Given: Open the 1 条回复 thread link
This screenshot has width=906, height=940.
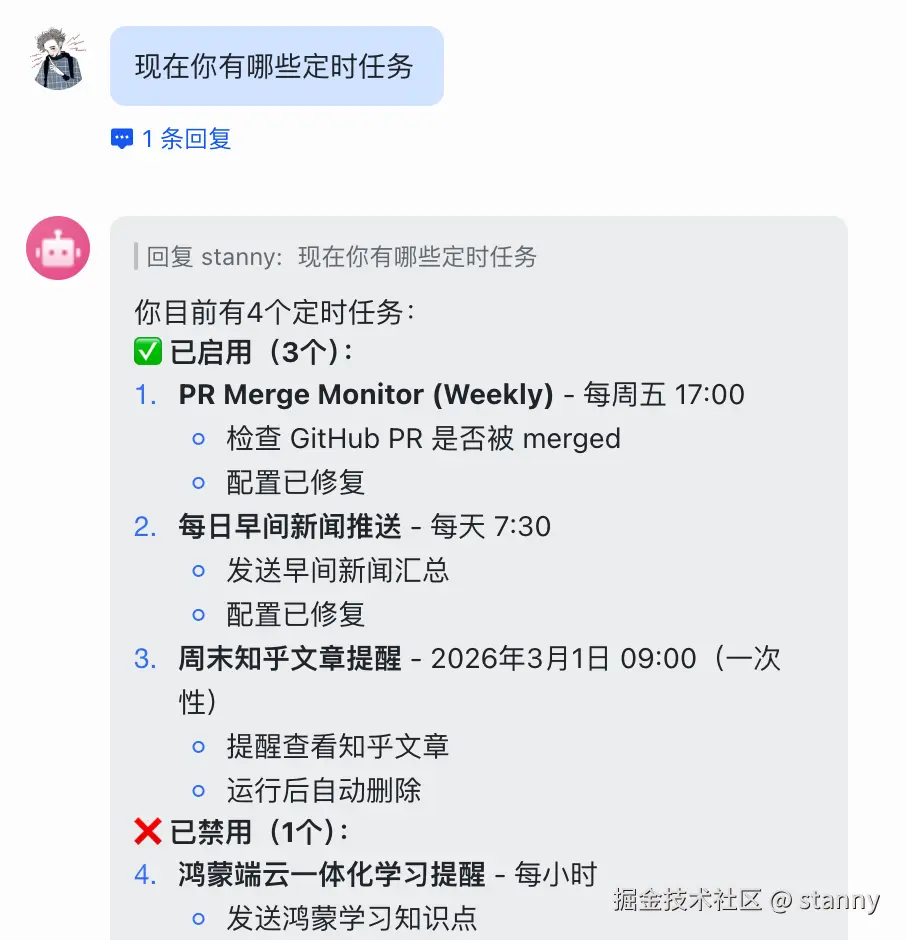Looking at the screenshot, I should 172,139.
